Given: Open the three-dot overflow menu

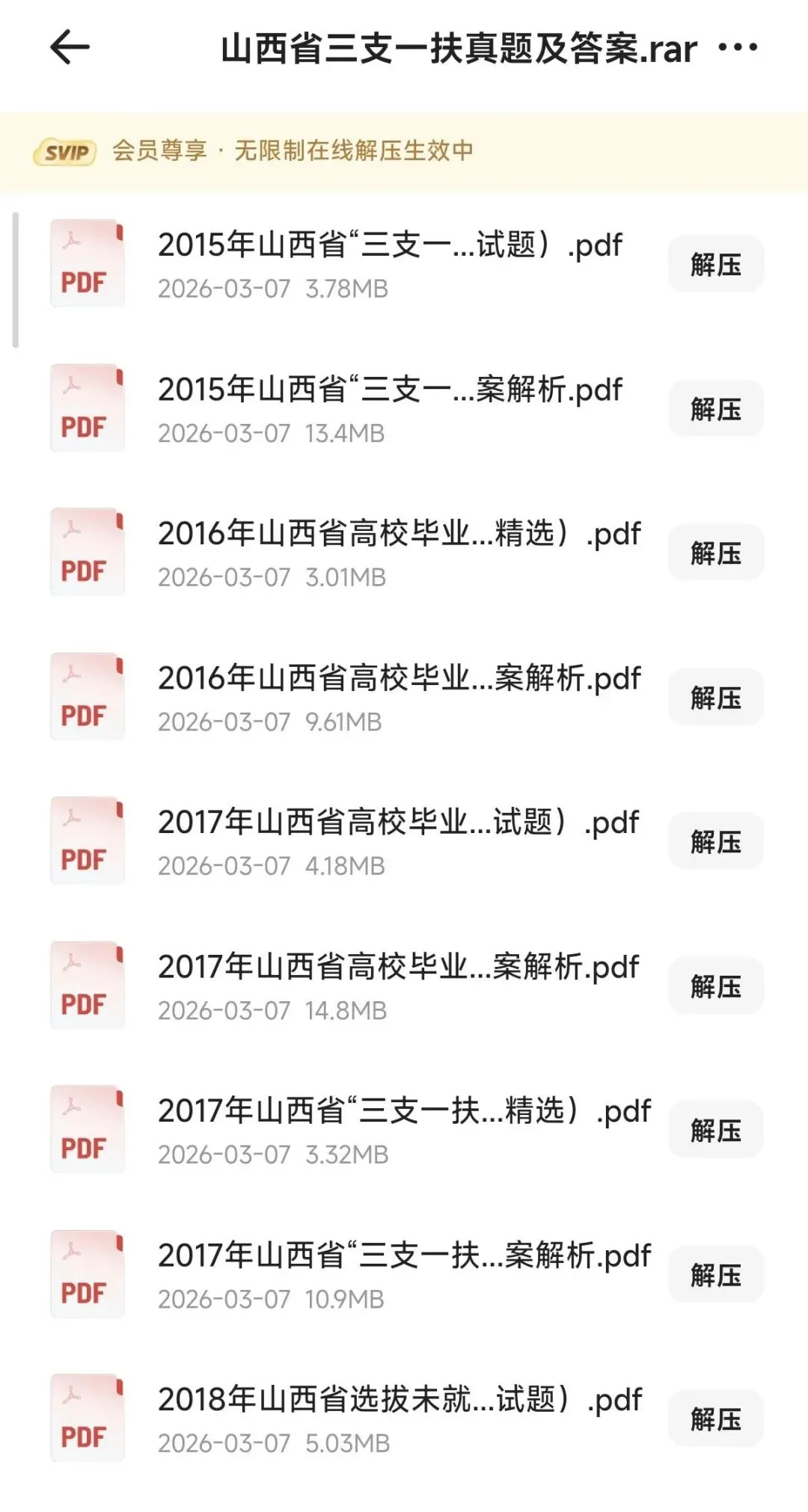Looking at the screenshot, I should [x=738, y=48].
